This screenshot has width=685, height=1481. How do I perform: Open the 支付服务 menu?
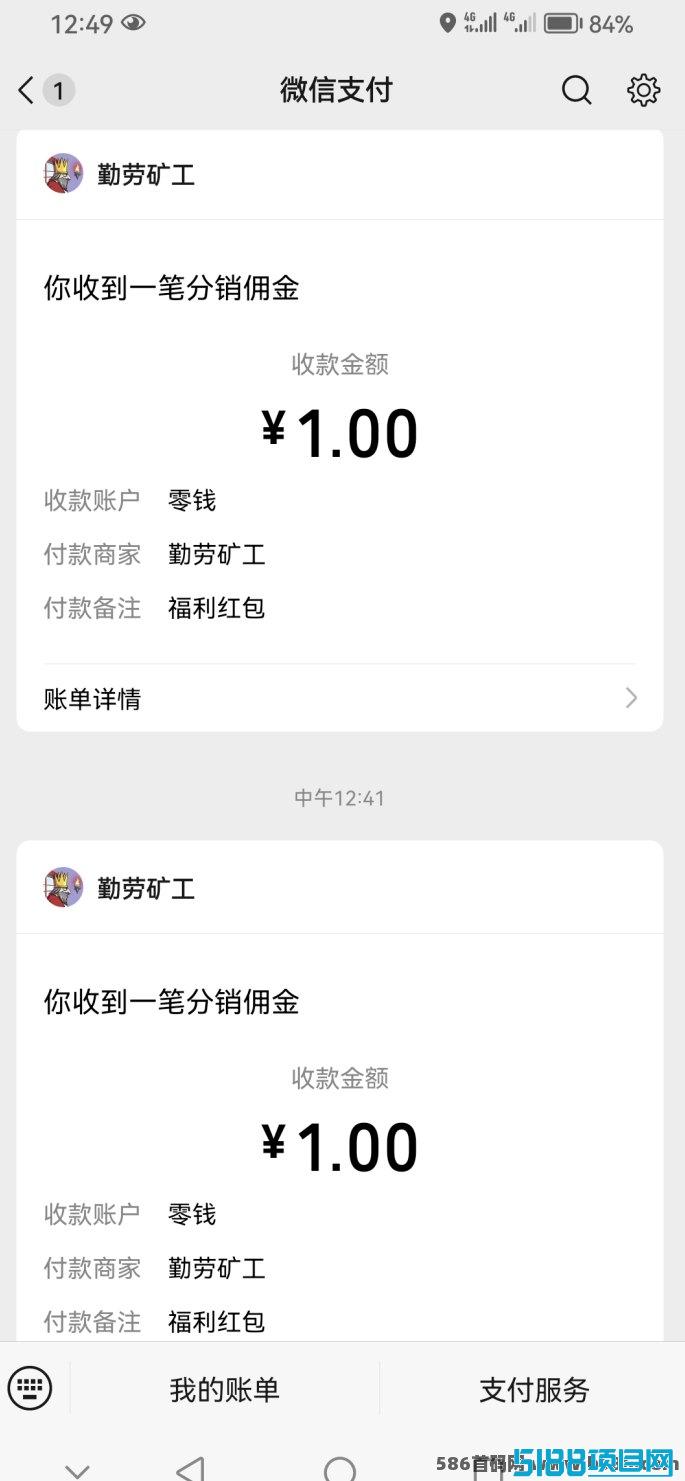point(534,1389)
